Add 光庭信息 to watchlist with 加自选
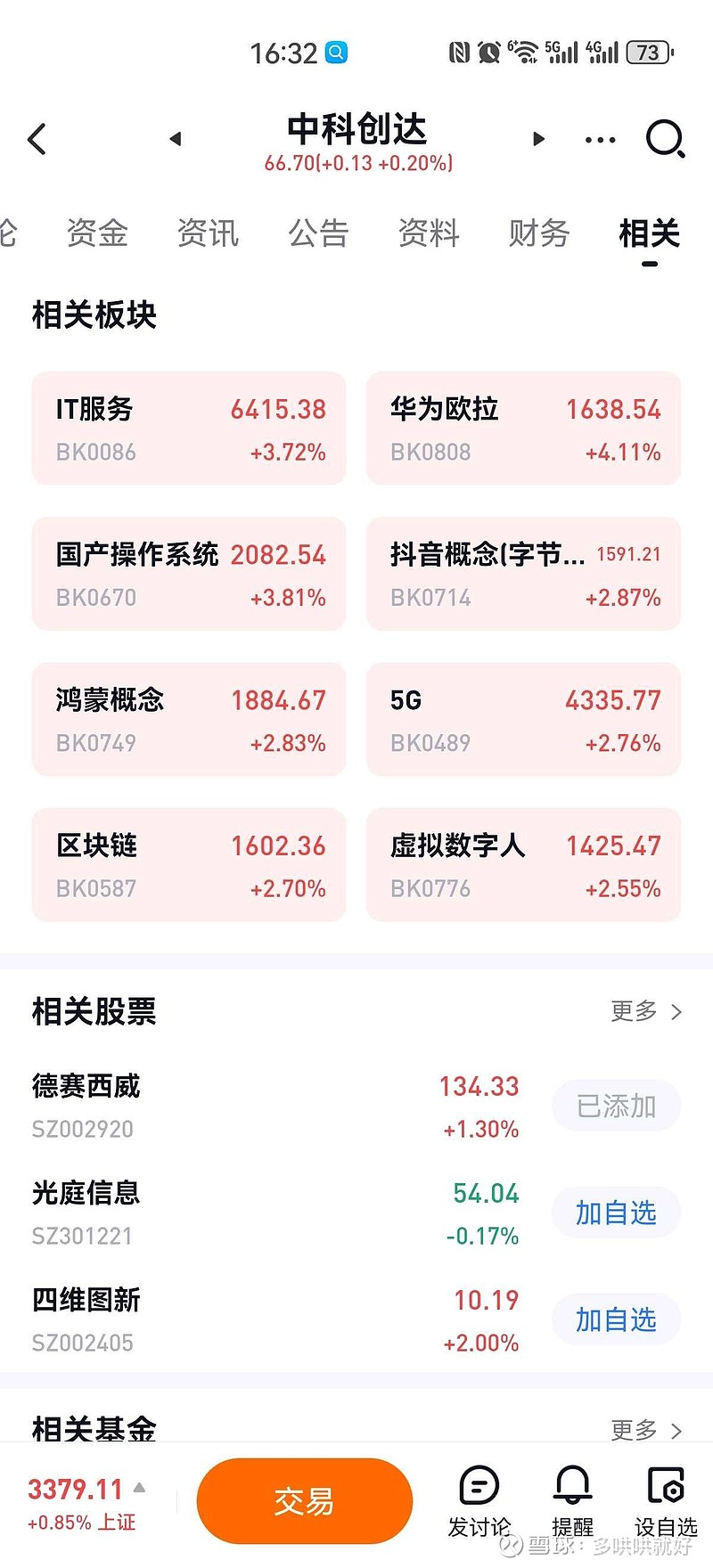 [617, 1213]
